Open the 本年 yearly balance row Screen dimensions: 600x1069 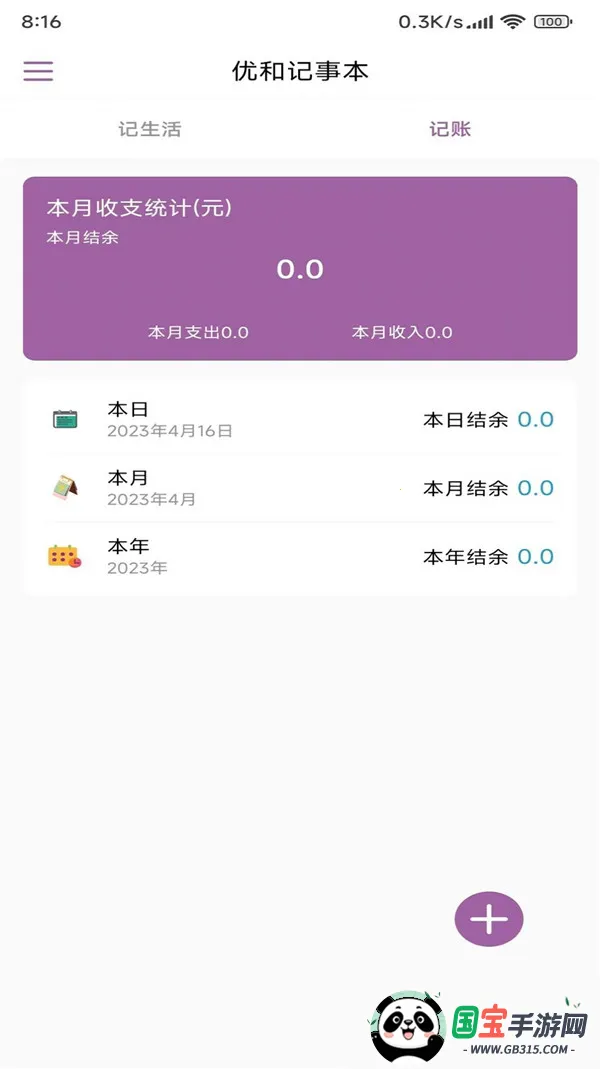[x=300, y=557]
